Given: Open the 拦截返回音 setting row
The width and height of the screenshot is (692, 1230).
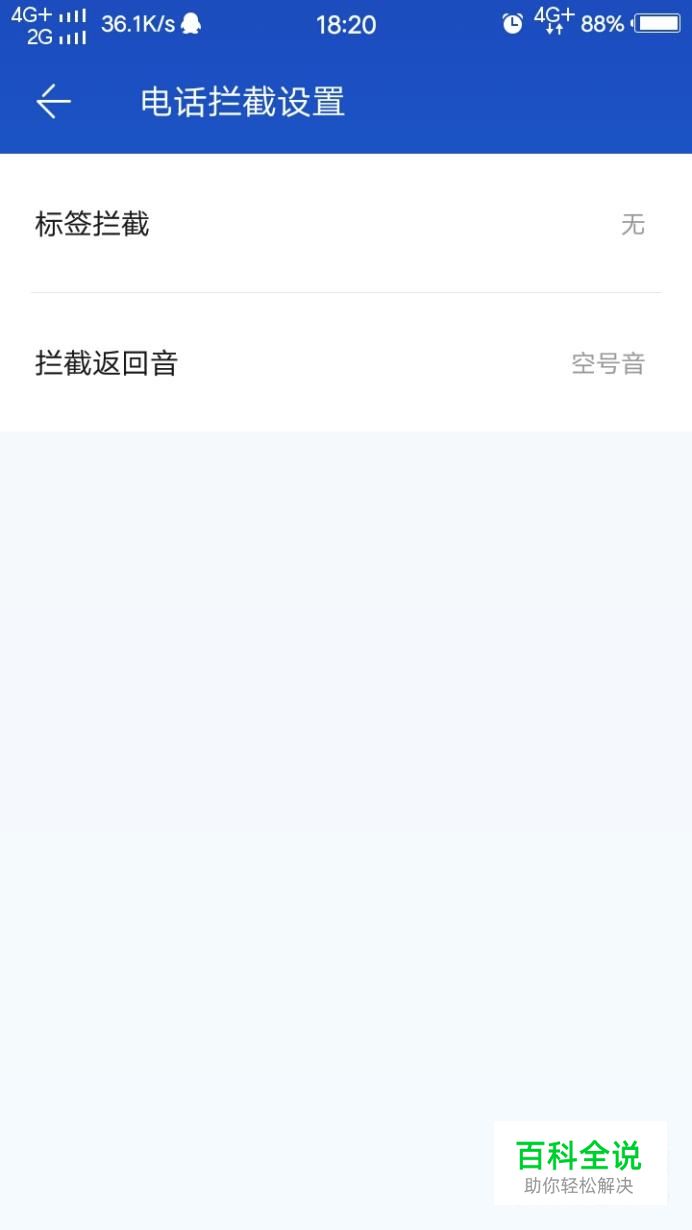Looking at the screenshot, I should [x=346, y=363].
